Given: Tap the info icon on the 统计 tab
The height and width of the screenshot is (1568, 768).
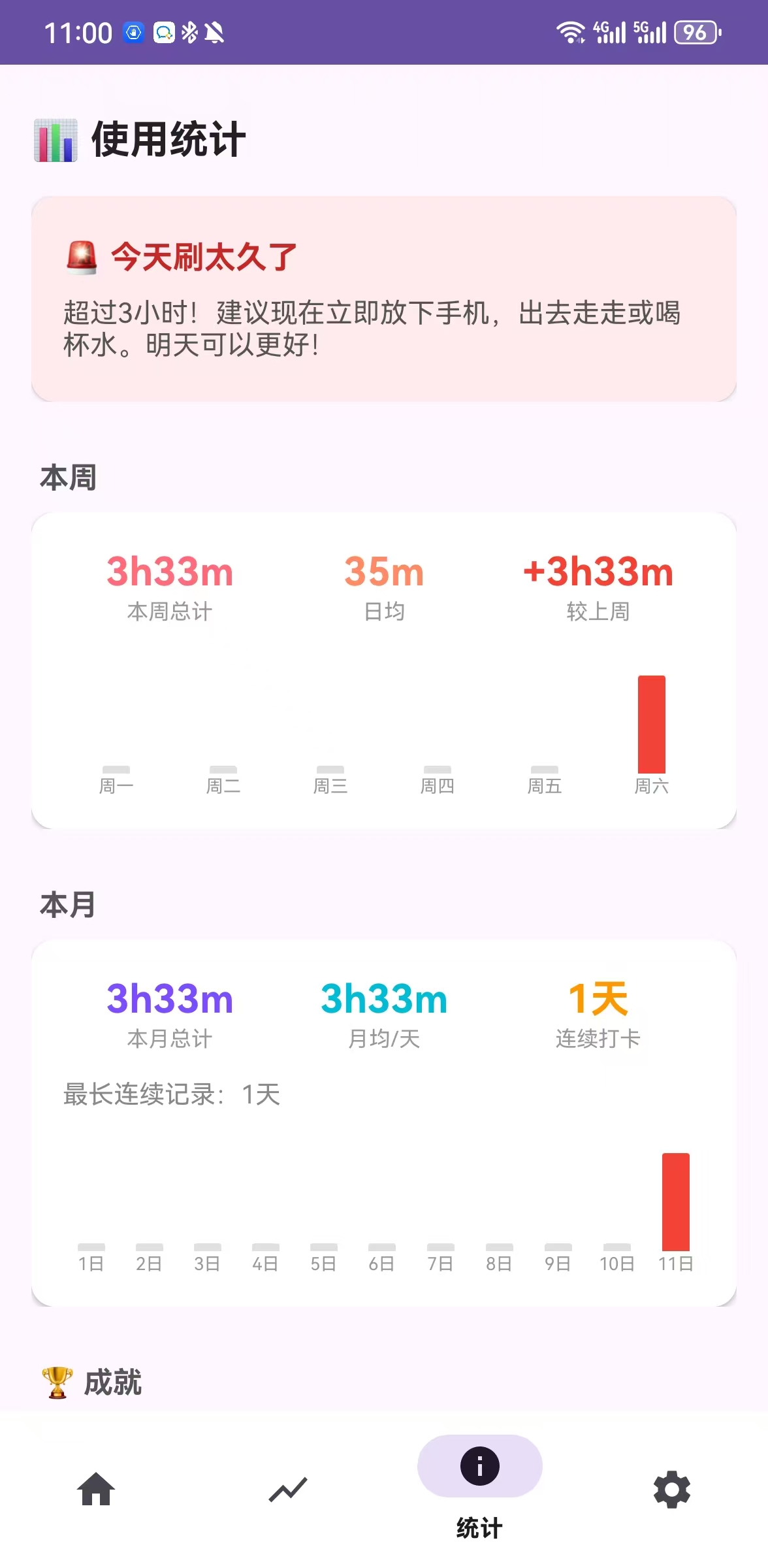Looking at the screenshot, I should click(479, 1465).
